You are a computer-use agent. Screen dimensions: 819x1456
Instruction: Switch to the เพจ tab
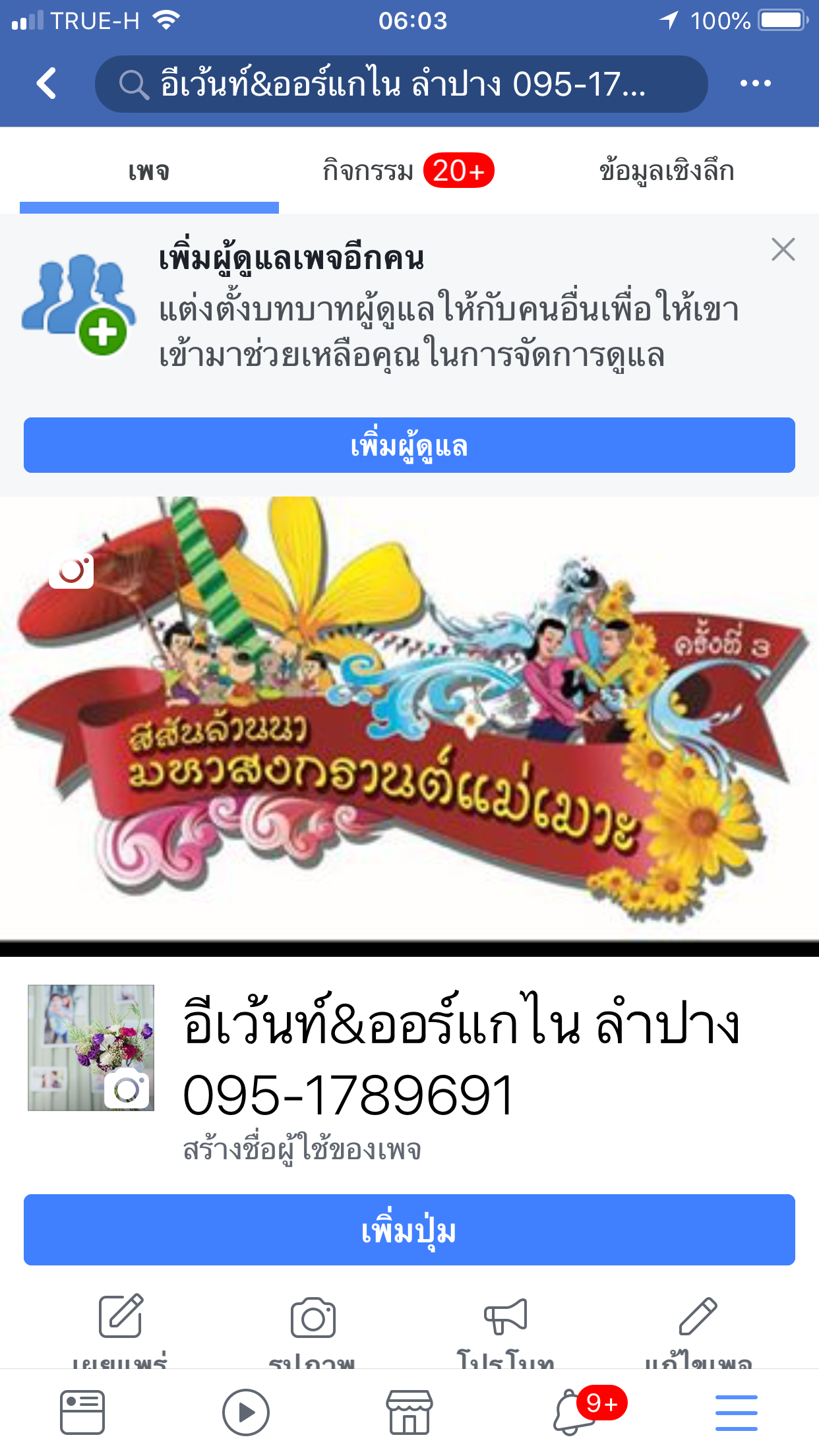point(149,172)
